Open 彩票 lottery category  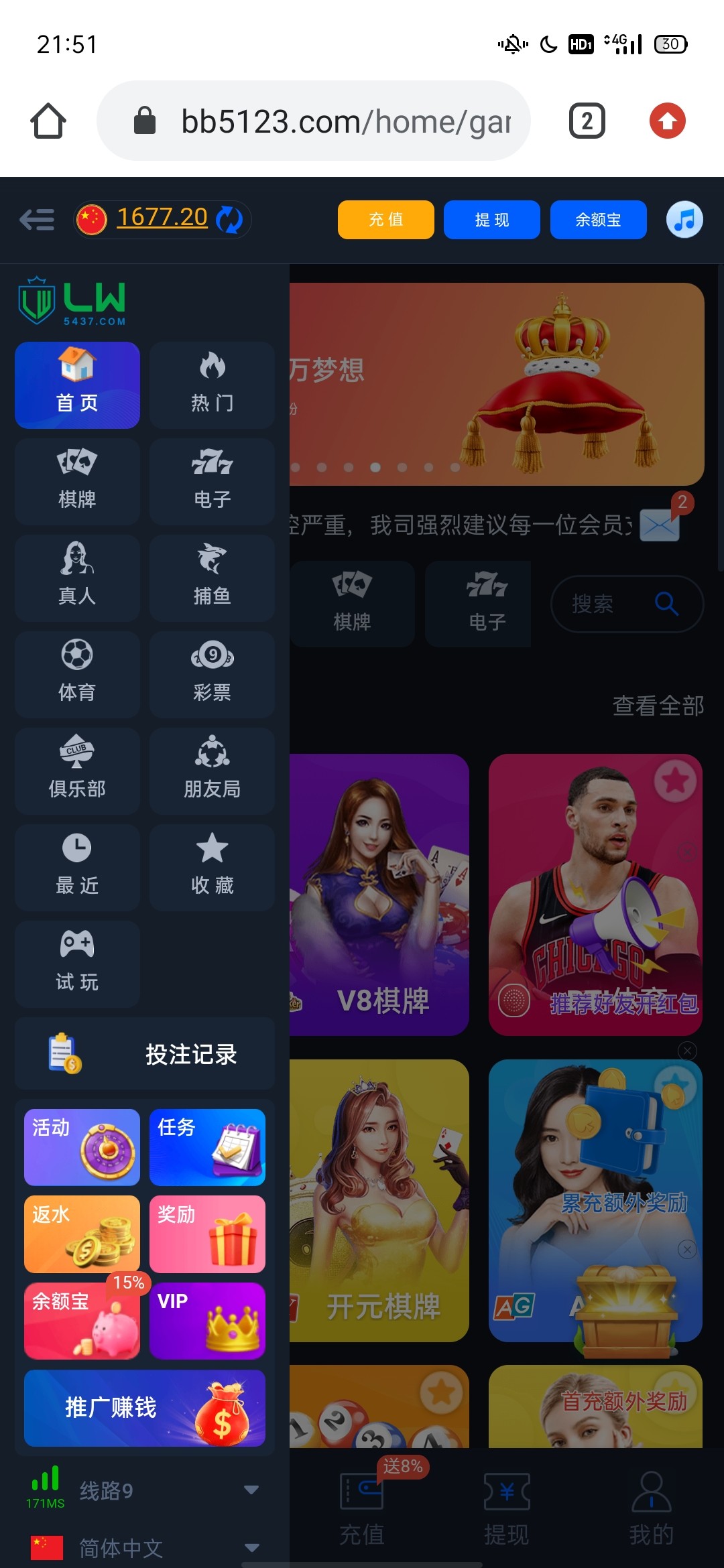[x=212, y=675]
